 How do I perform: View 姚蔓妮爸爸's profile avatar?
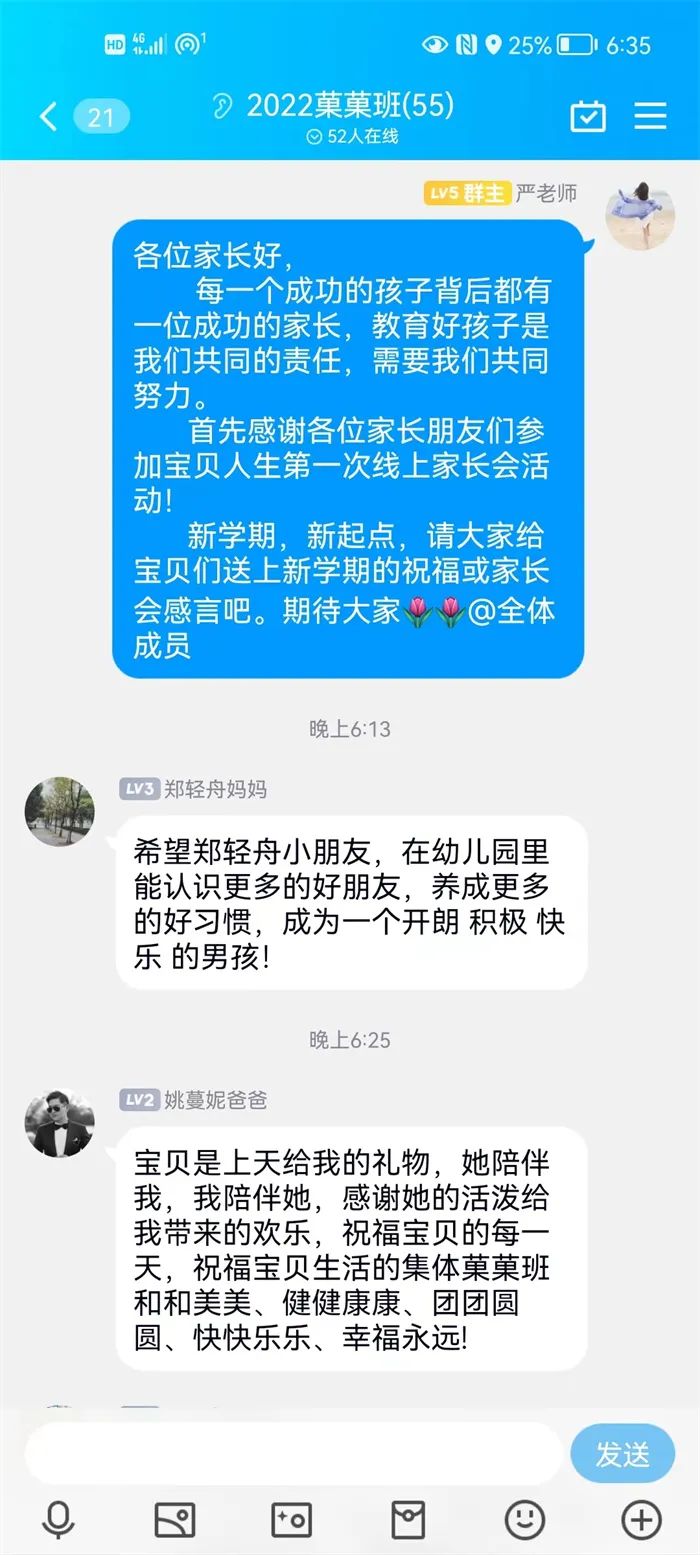click(60, 1123)
